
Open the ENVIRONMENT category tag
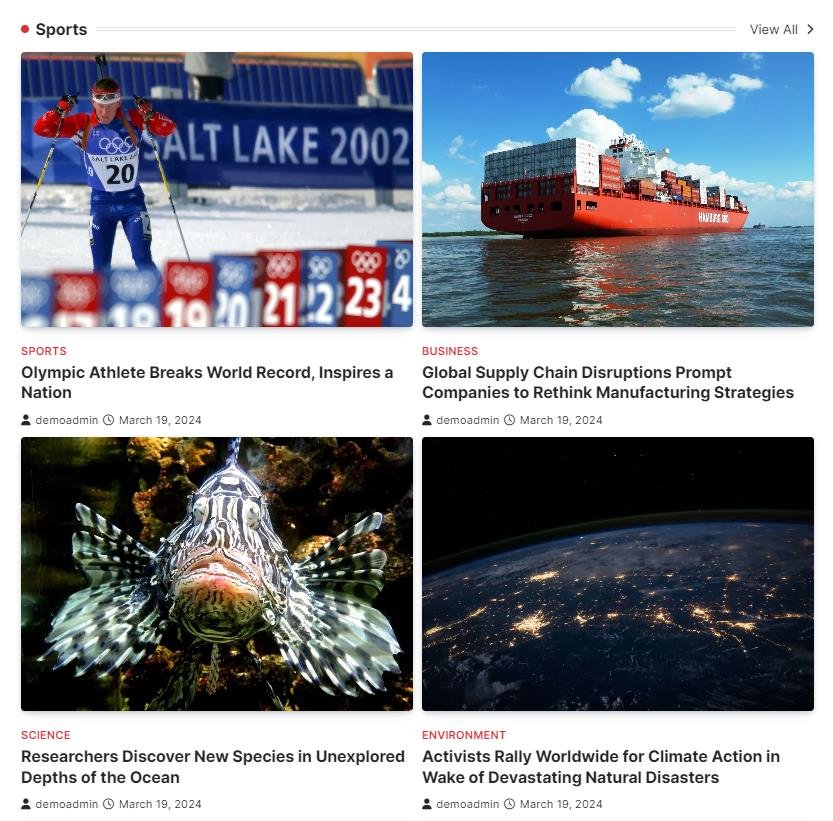point(464,735)
